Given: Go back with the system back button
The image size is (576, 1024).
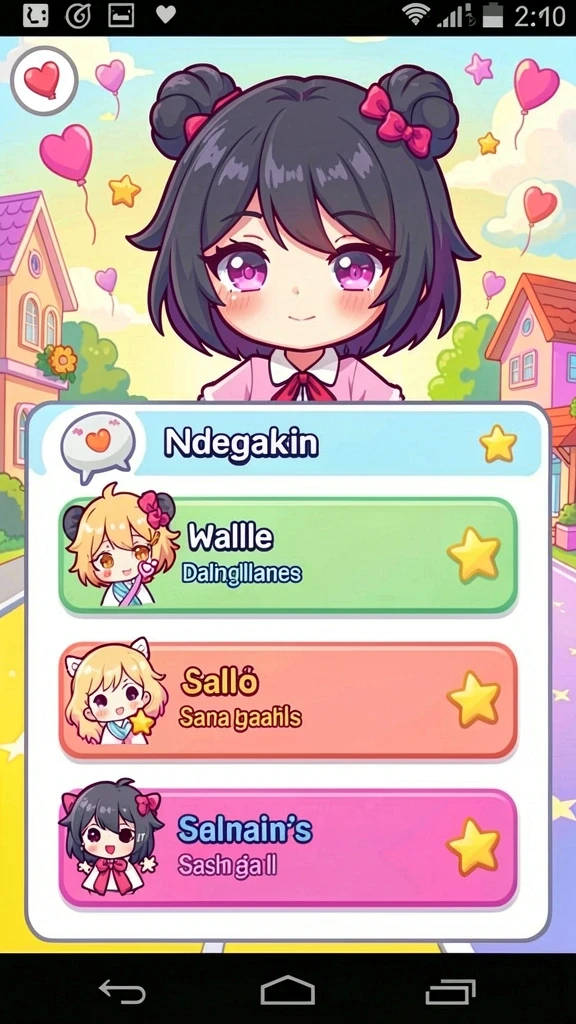Looking at the screenshot, I should click(x=122, y=992).
